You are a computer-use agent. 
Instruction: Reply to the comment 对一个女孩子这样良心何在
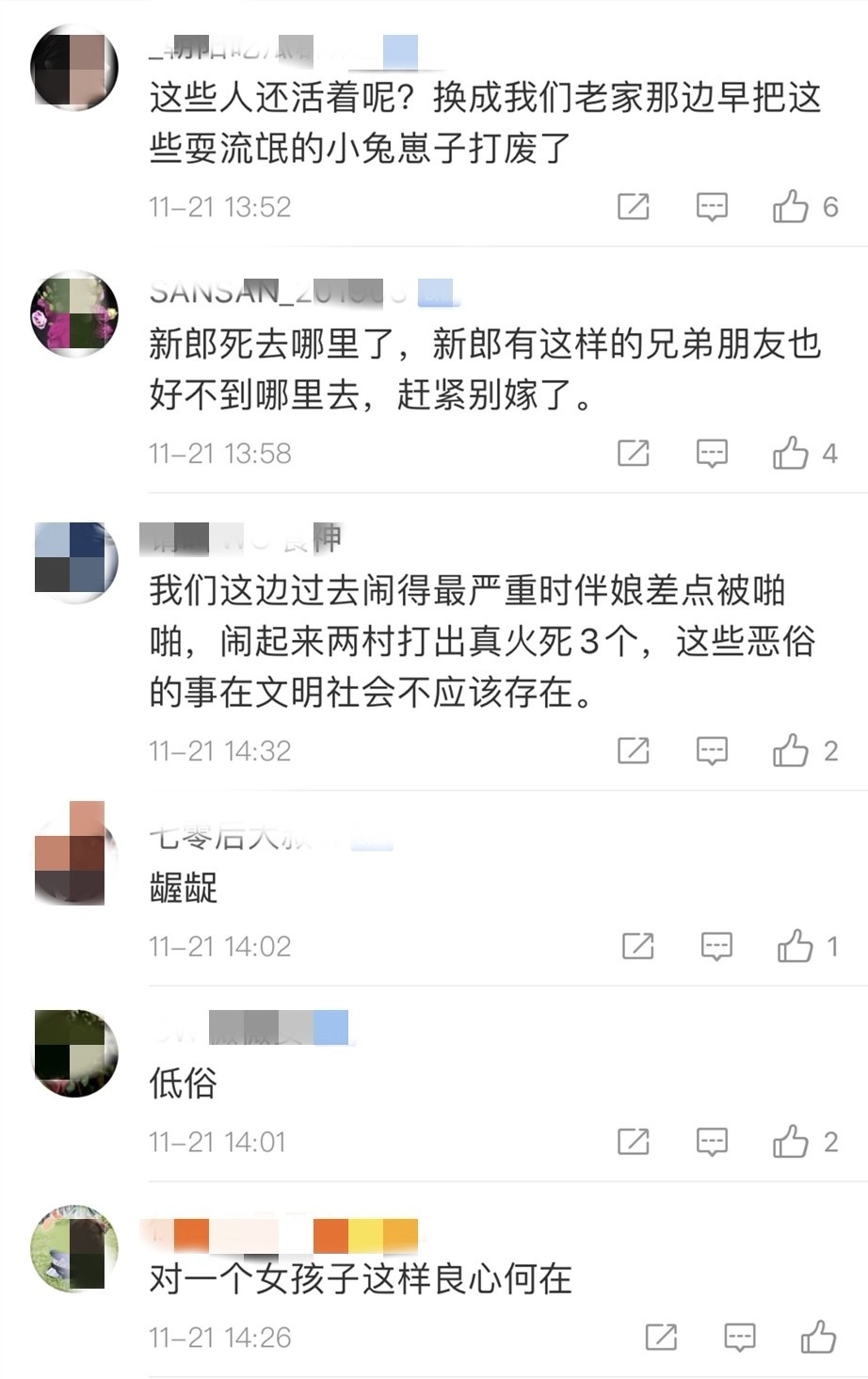pyautogui.click(x=739, y=1337)
